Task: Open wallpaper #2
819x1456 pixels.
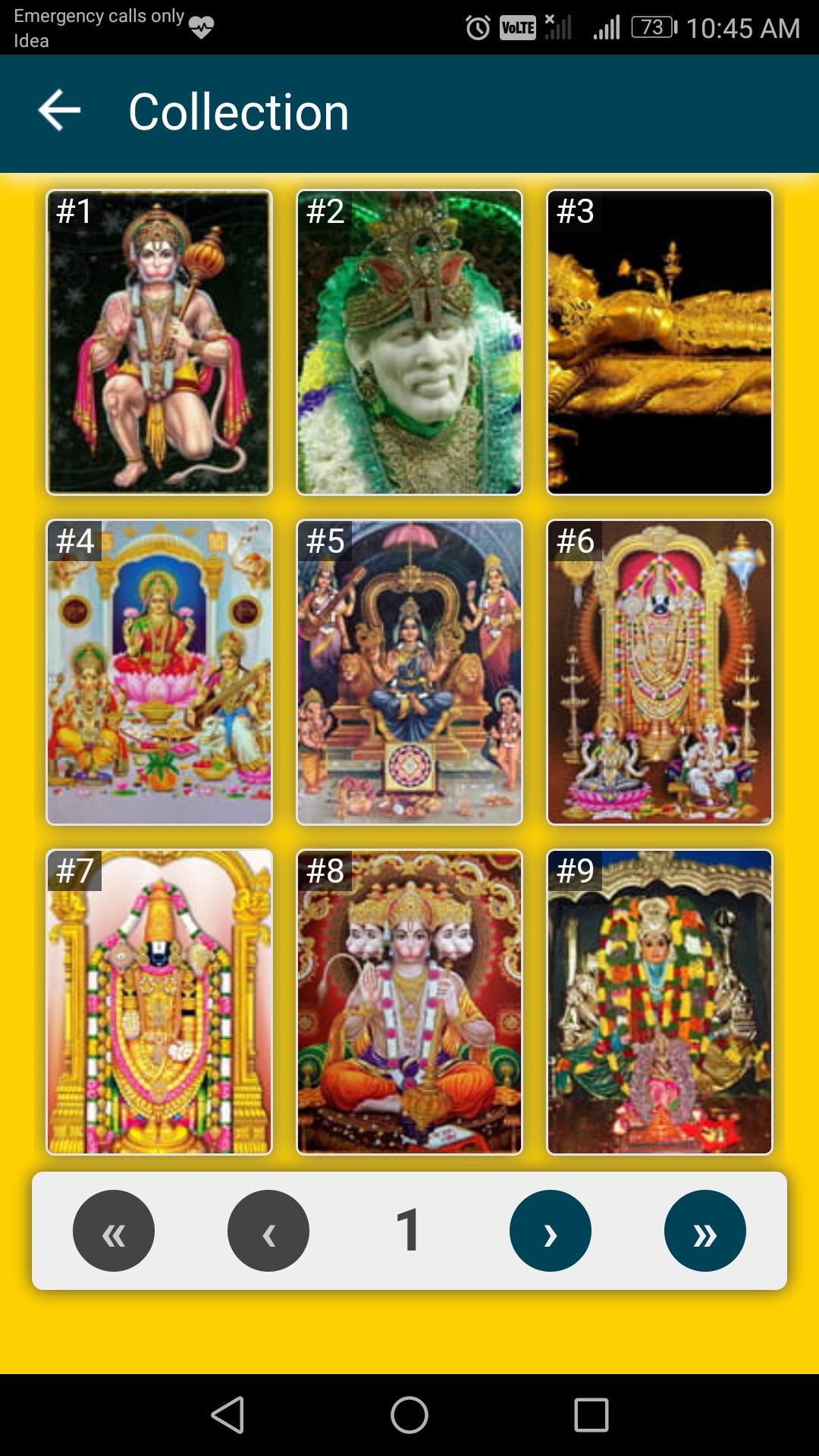Action: click(x=409, y=343)
